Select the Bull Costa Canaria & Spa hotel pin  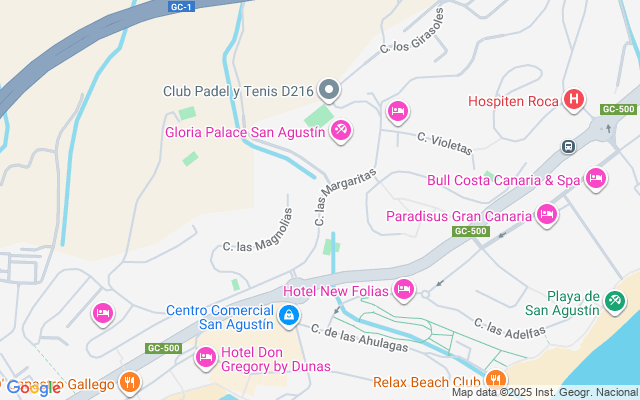(x=596, y=179)
